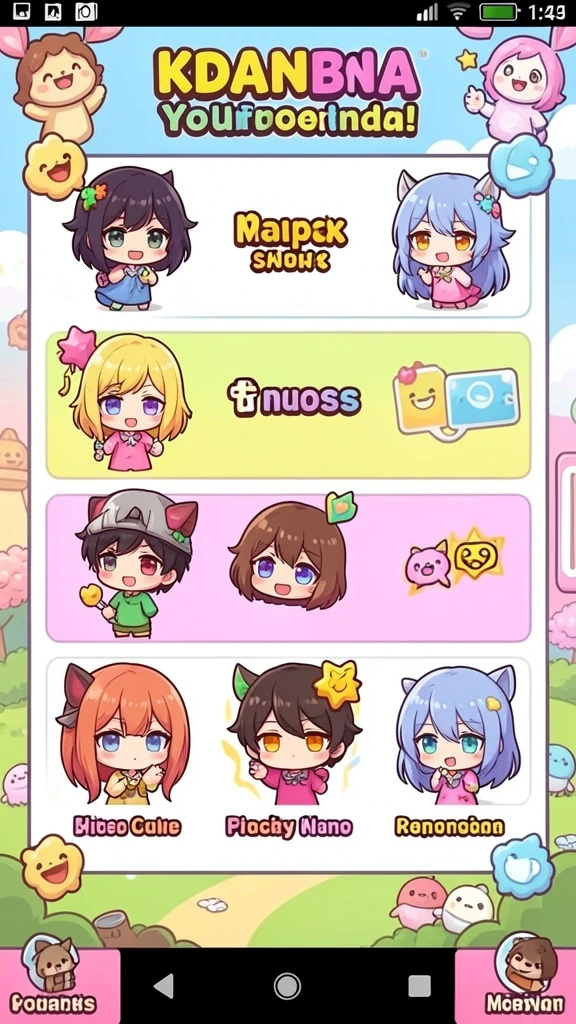The height and width of the screenshot is (1024, 576).
Task: Select the yellow nuoss banner
Action: [288, 405]
